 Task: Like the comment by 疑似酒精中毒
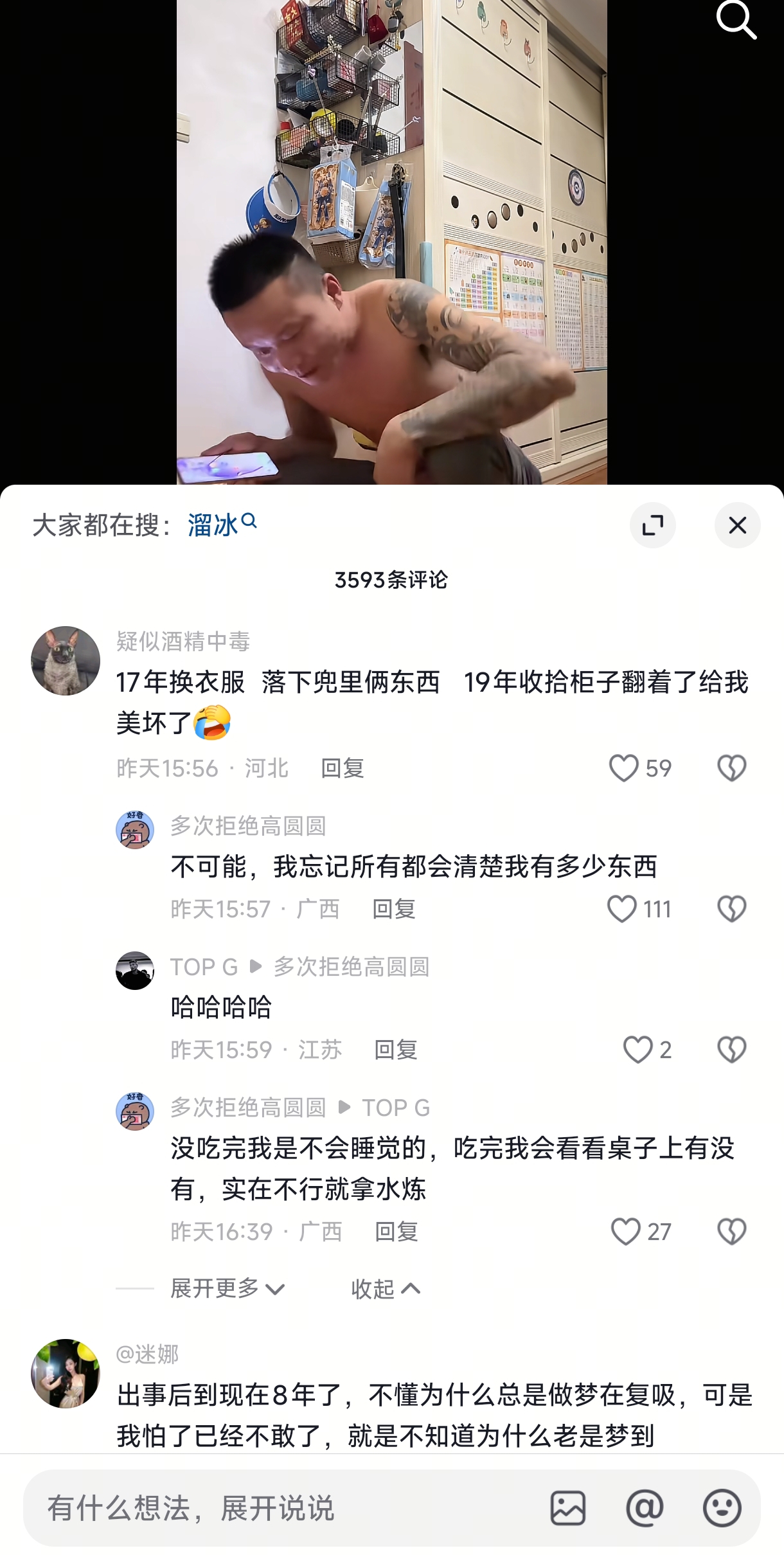click(623, 768)
